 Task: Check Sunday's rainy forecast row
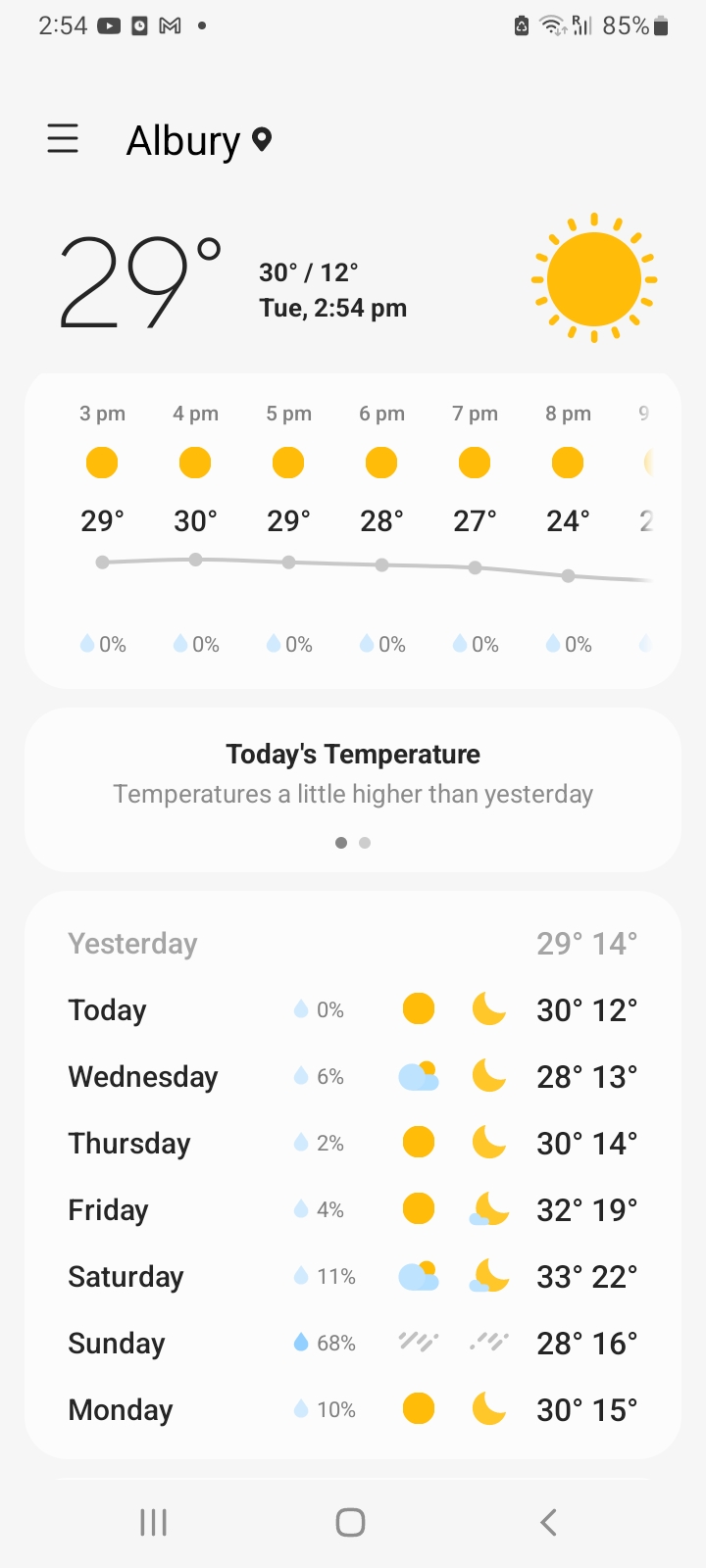(x=353, y=1344)
